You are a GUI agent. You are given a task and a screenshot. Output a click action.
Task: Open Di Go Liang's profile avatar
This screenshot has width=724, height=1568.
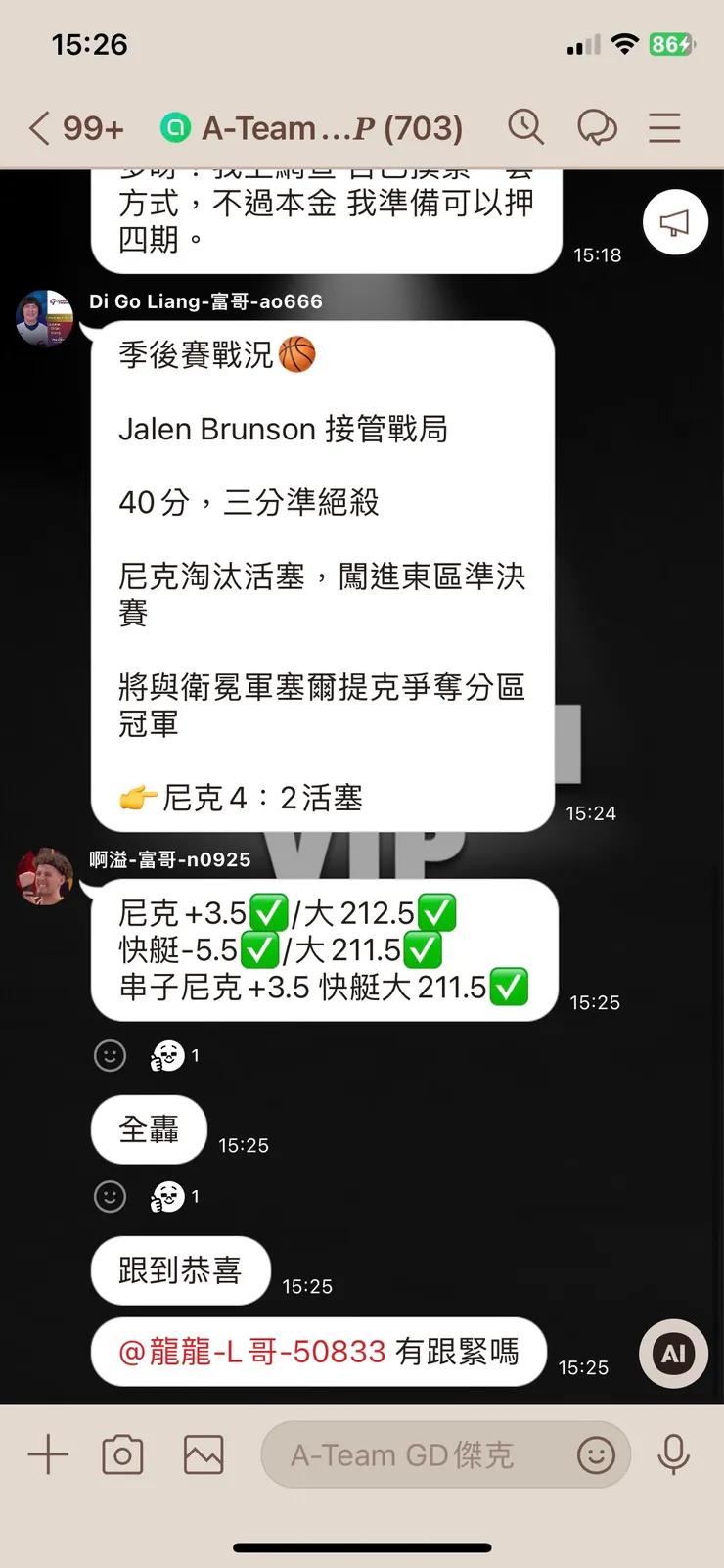click(x=44, y=319)
